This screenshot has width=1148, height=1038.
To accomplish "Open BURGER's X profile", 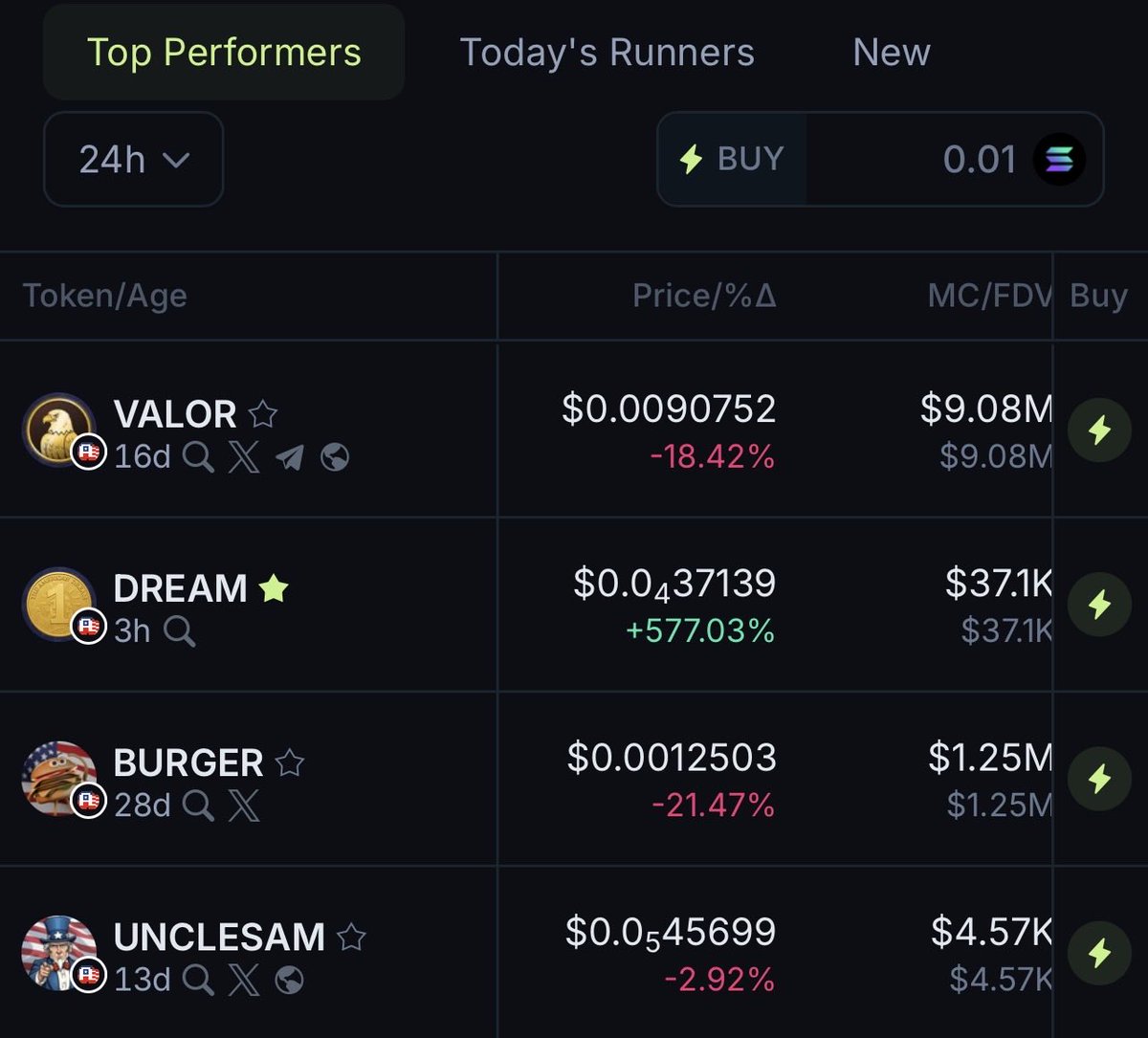I will point(245,806).
